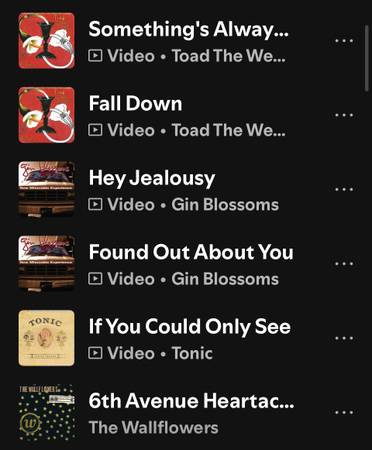This screenshot has height=450, width=372.
Task: Open options for Something's Always Wrong track
Action: coord(344,41)
